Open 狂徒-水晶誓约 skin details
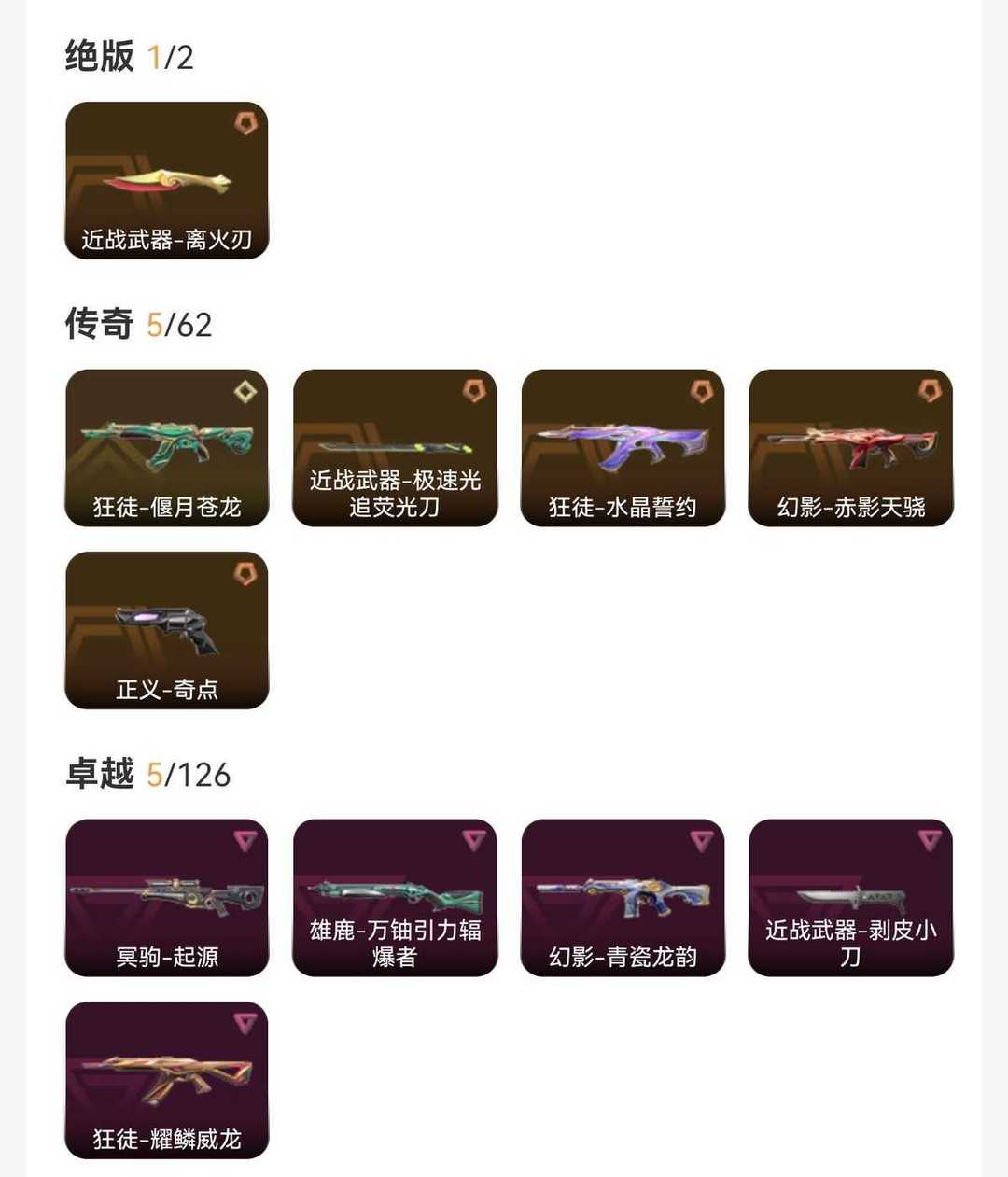Screen dimensions: 1008x1177 (x=623, y=448)
